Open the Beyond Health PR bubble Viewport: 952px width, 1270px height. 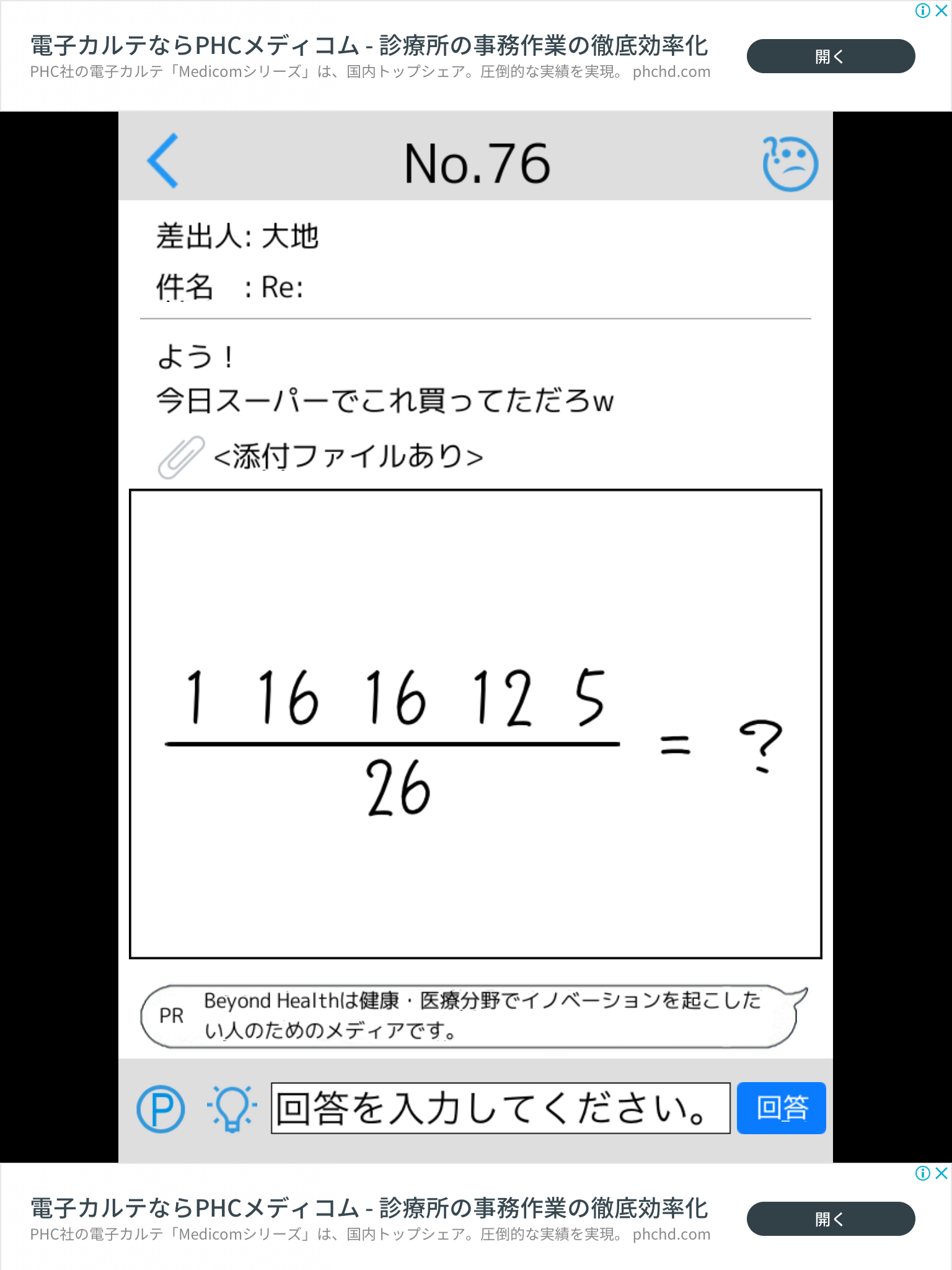coord(471,1016)
